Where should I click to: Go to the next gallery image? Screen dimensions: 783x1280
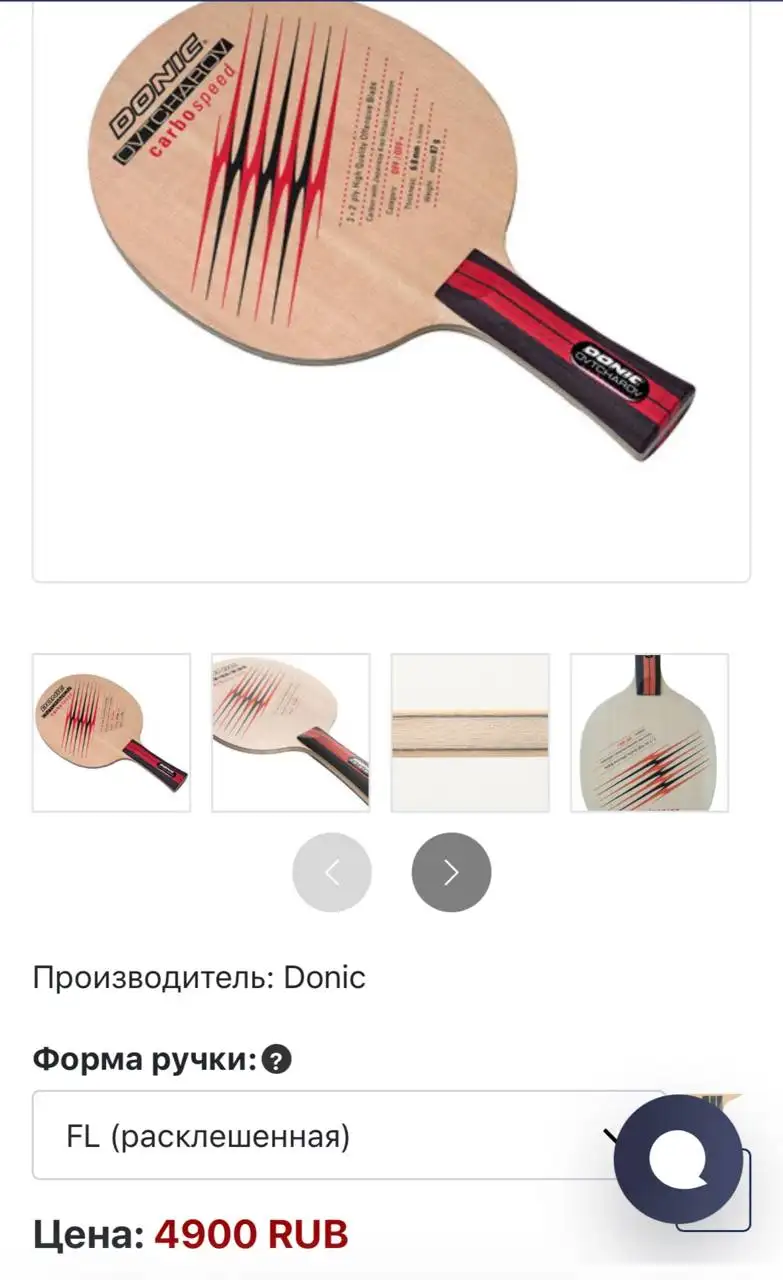(x=451, y=872)
